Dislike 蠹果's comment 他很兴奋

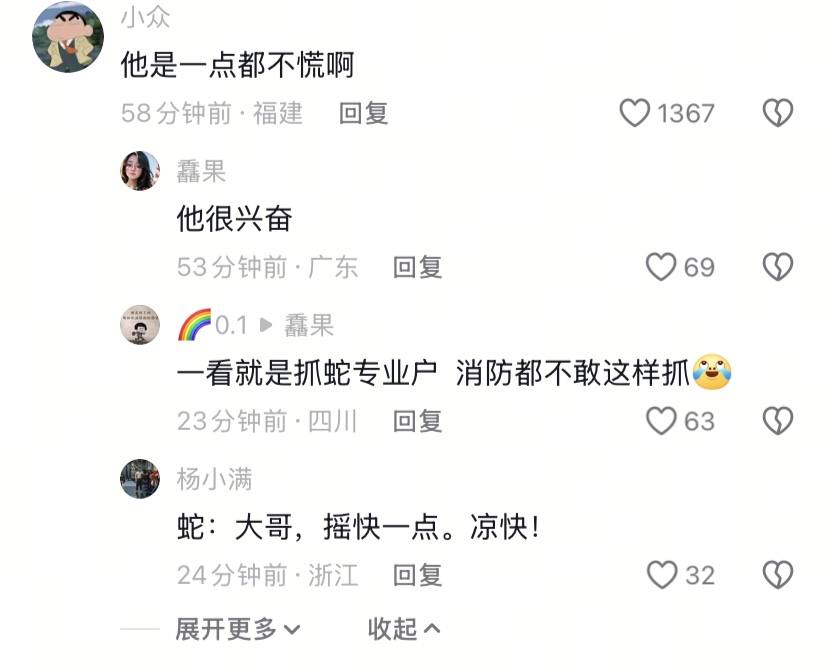(778, 267)
